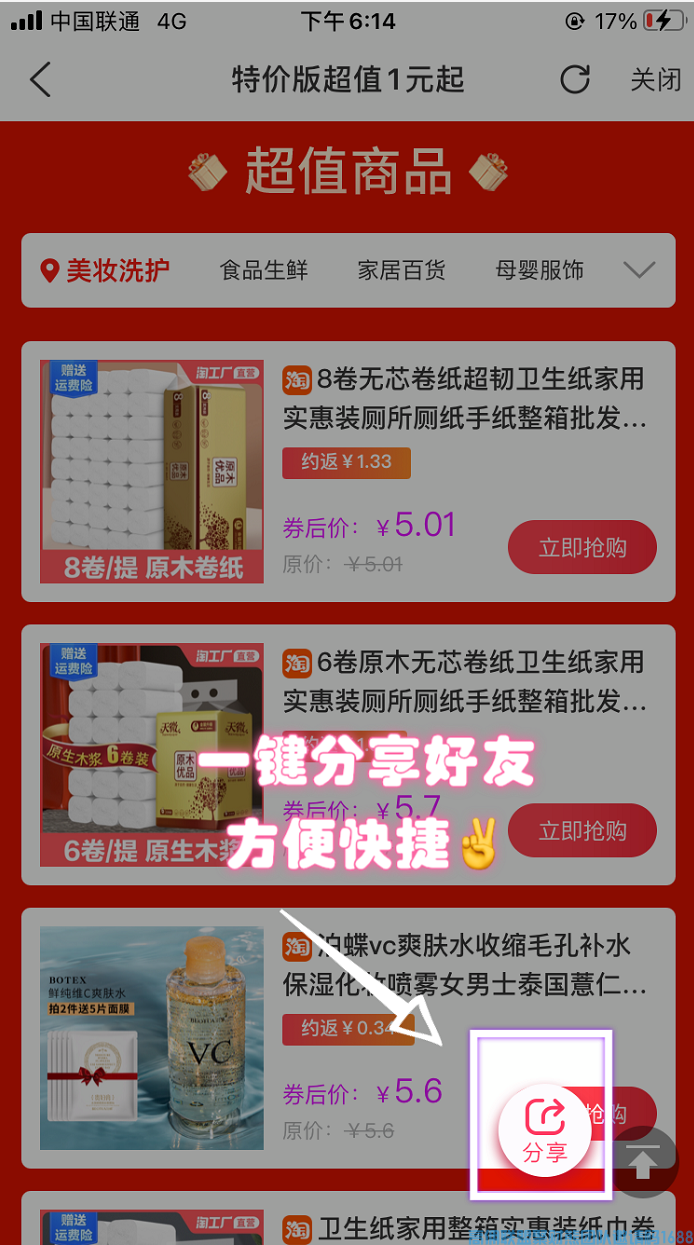
Task: Tap the floating 分享 share button
Action: pos(545,1130)
